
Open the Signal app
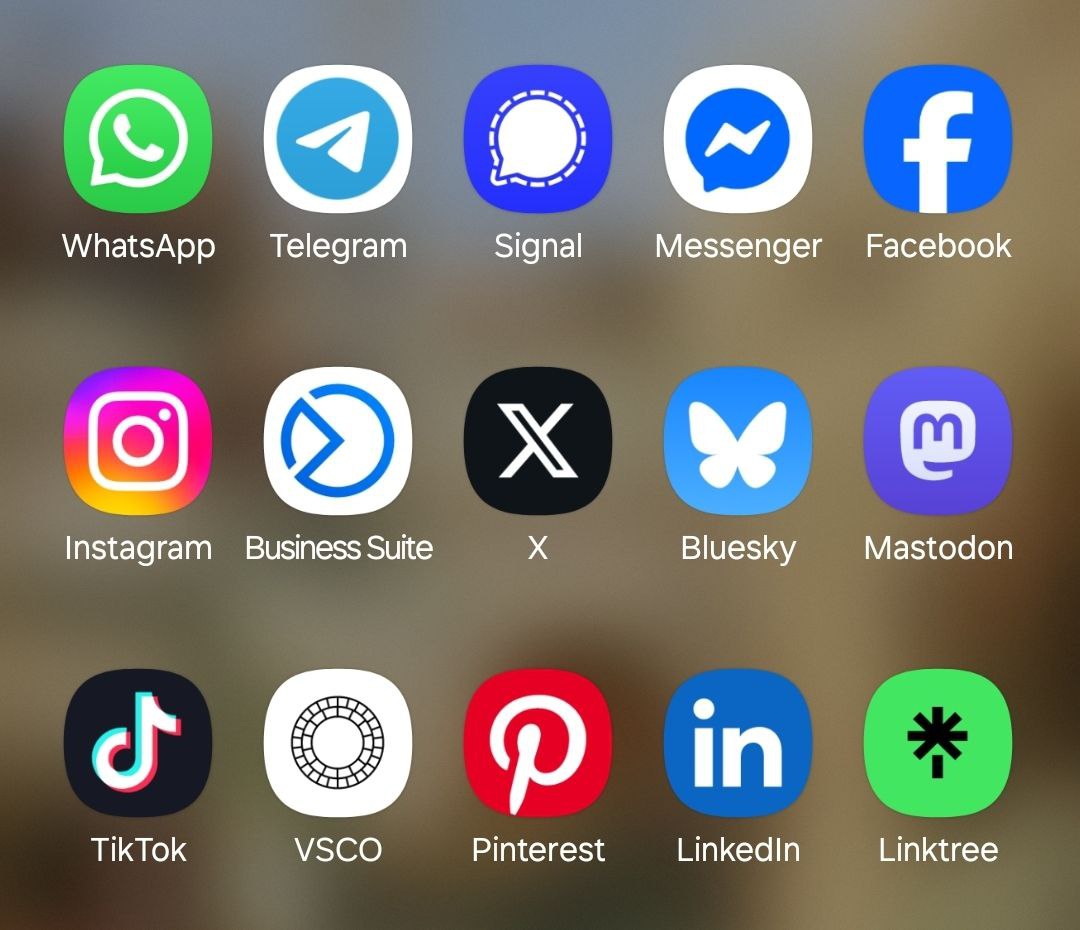click(x=538, y=139)
